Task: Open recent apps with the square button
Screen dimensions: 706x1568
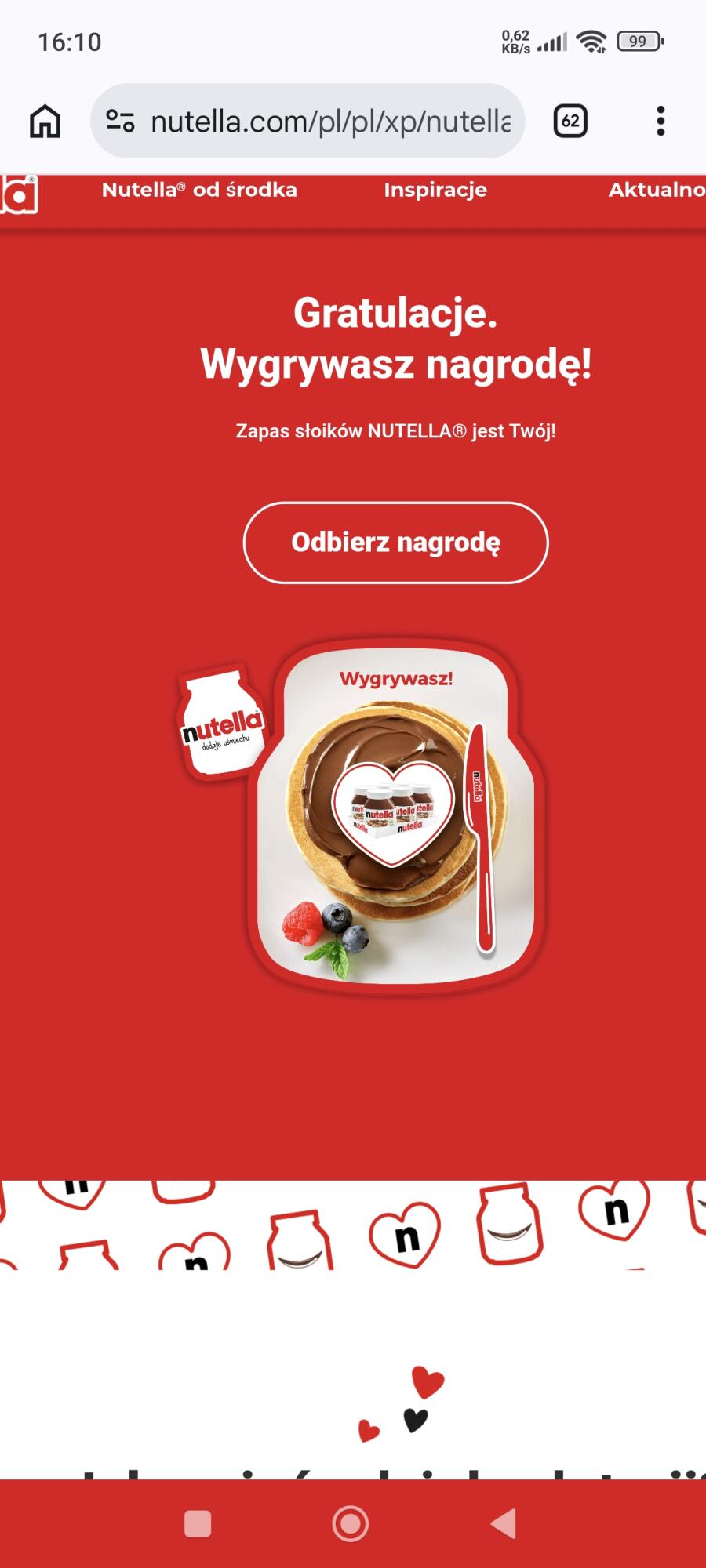Action: [x=198, y=1524]
